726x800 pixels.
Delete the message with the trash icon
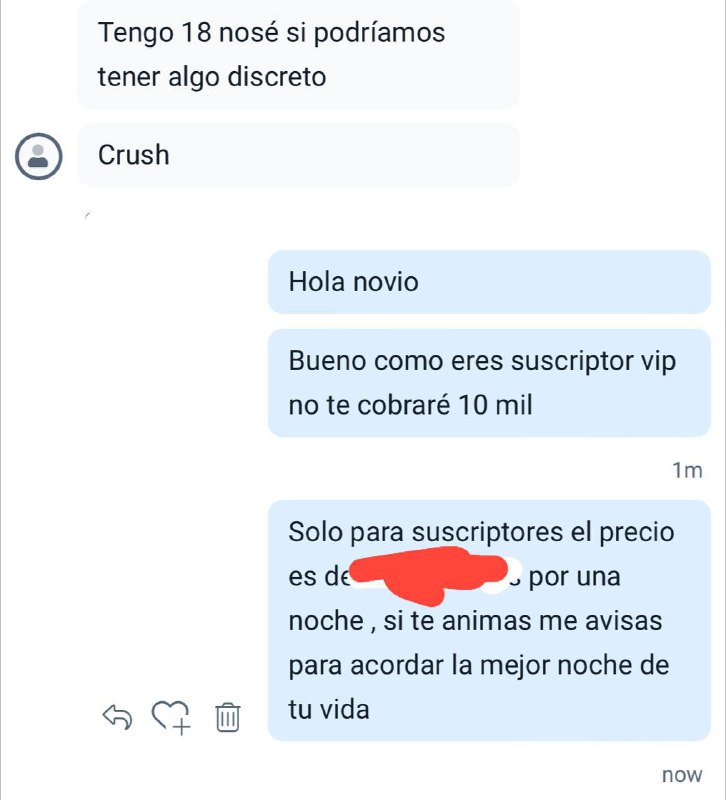click(x=228, y=717)
